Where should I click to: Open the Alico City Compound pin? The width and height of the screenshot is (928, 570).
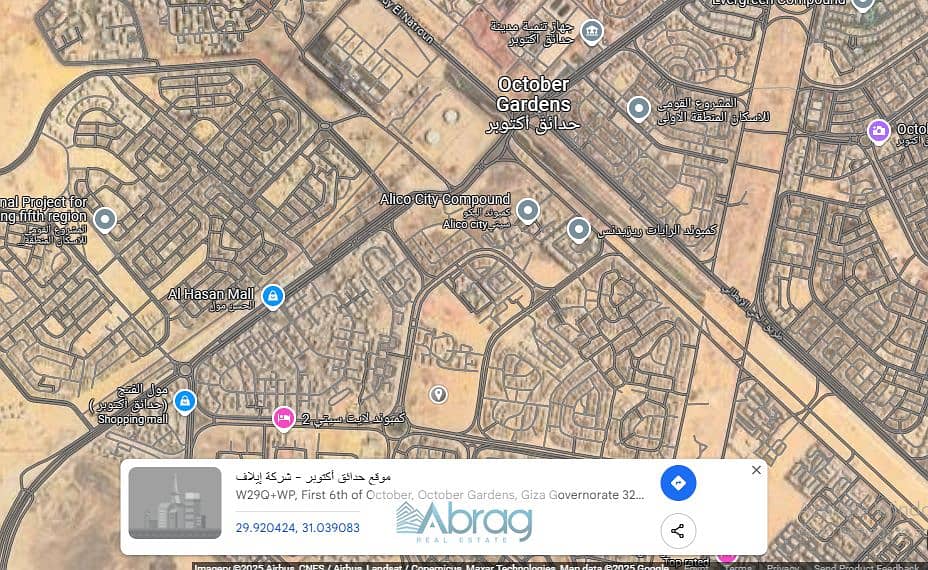pyautogui.click(x=528, y=211)
